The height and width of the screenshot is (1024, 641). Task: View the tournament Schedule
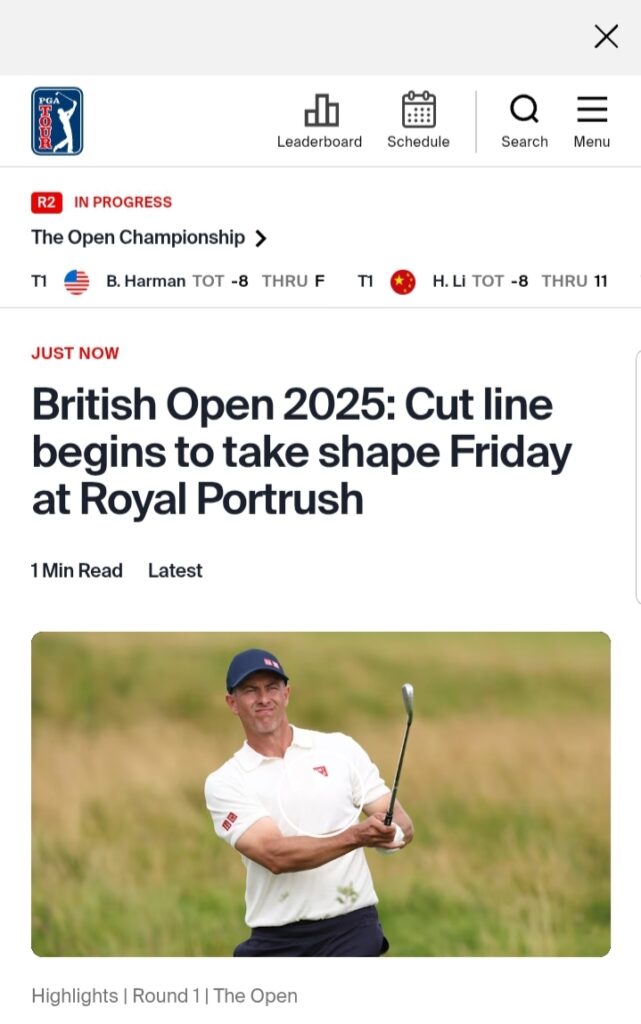418,121
